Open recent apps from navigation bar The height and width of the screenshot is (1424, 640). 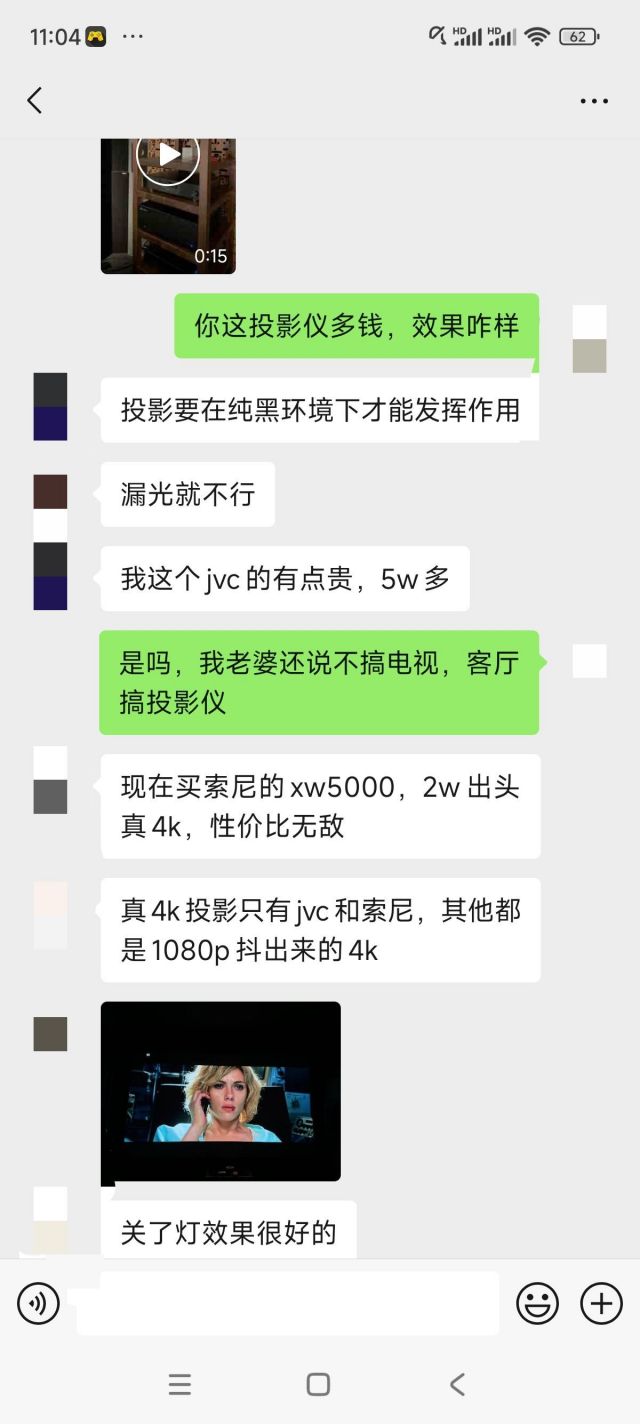click(x=180, y=1384)
